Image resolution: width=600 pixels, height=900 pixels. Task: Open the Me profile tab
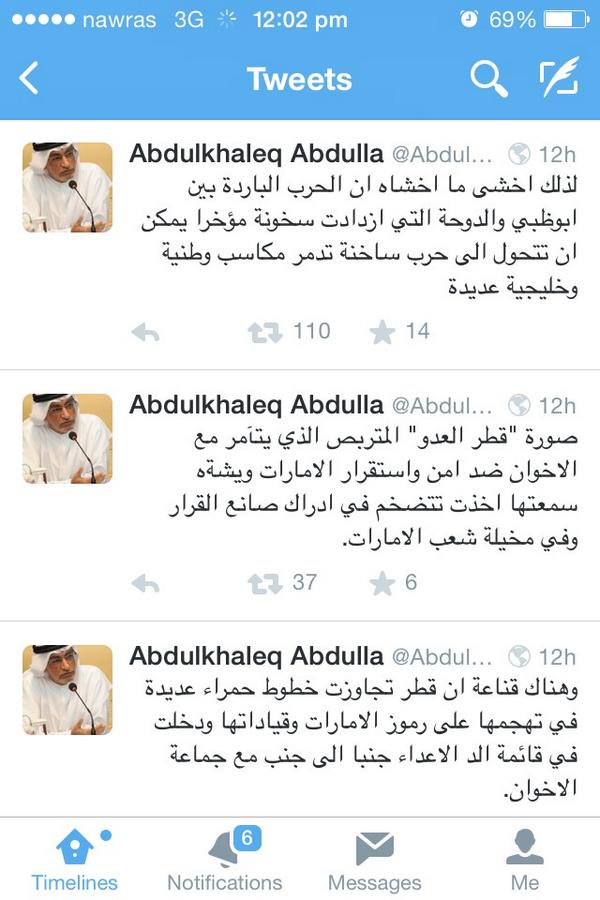(x=525, y=862)
